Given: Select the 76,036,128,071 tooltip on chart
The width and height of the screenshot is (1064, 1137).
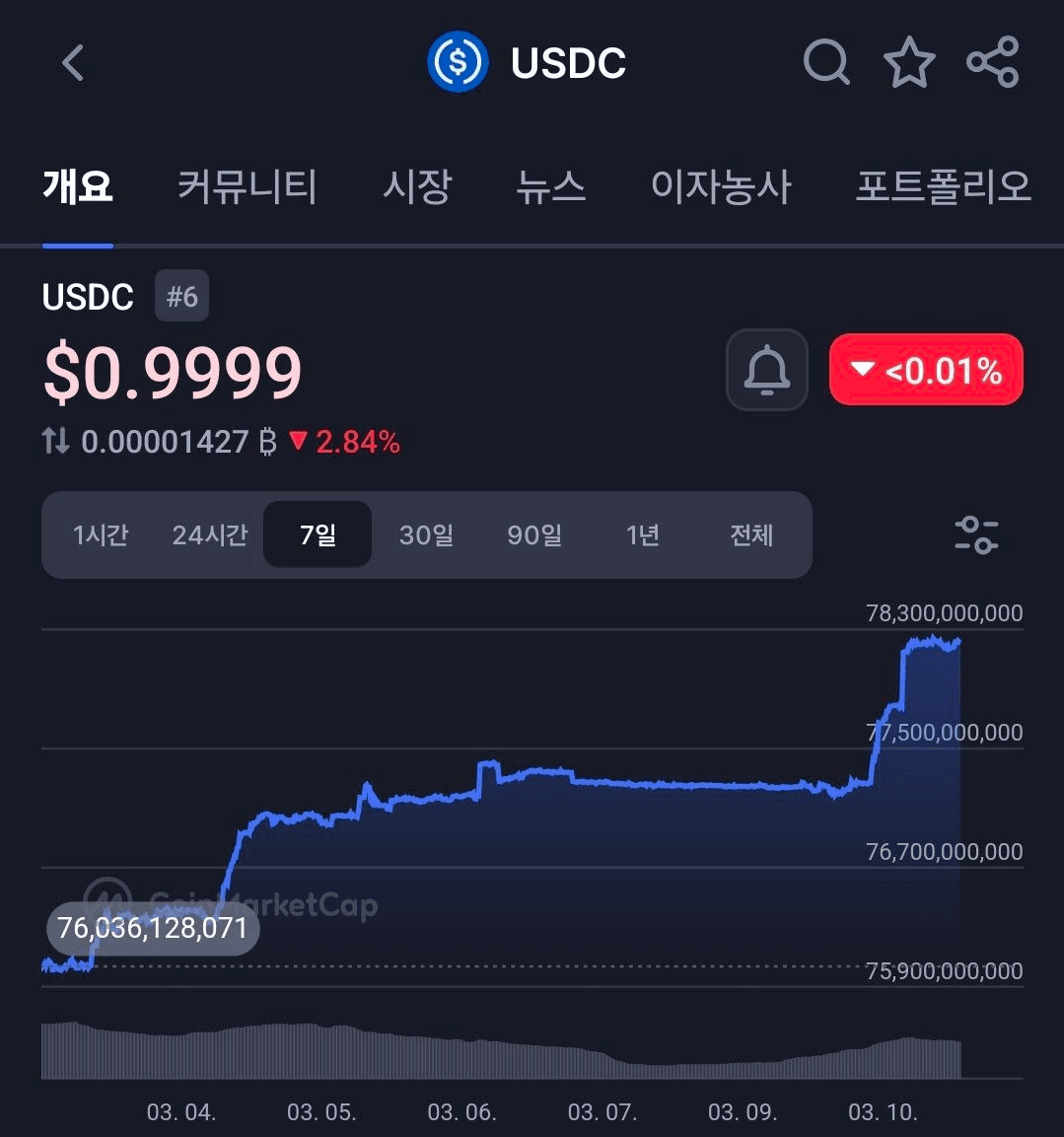Looking at the screenshot, I should pos(153,928).
